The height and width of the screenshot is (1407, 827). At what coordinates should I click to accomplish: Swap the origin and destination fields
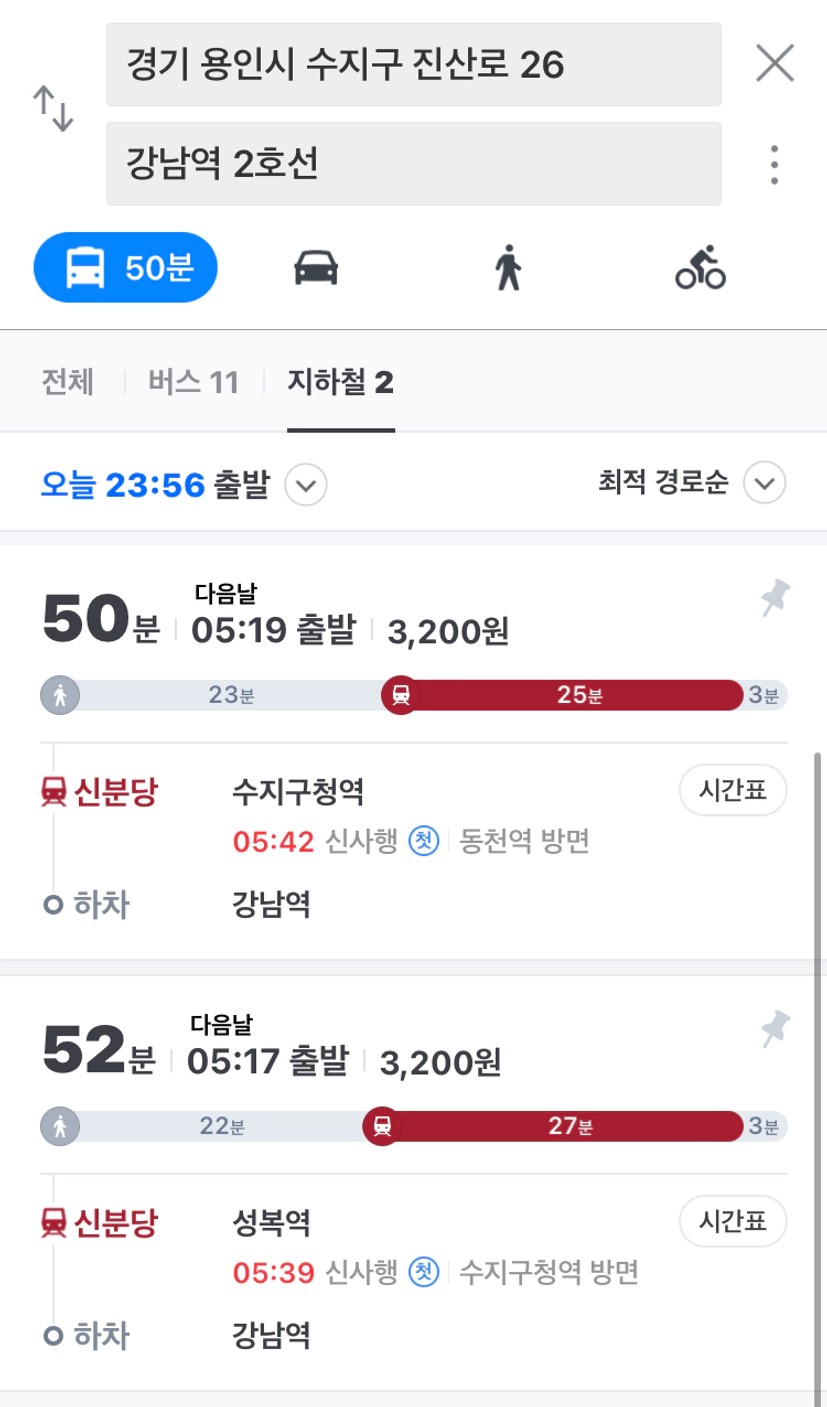54,109
